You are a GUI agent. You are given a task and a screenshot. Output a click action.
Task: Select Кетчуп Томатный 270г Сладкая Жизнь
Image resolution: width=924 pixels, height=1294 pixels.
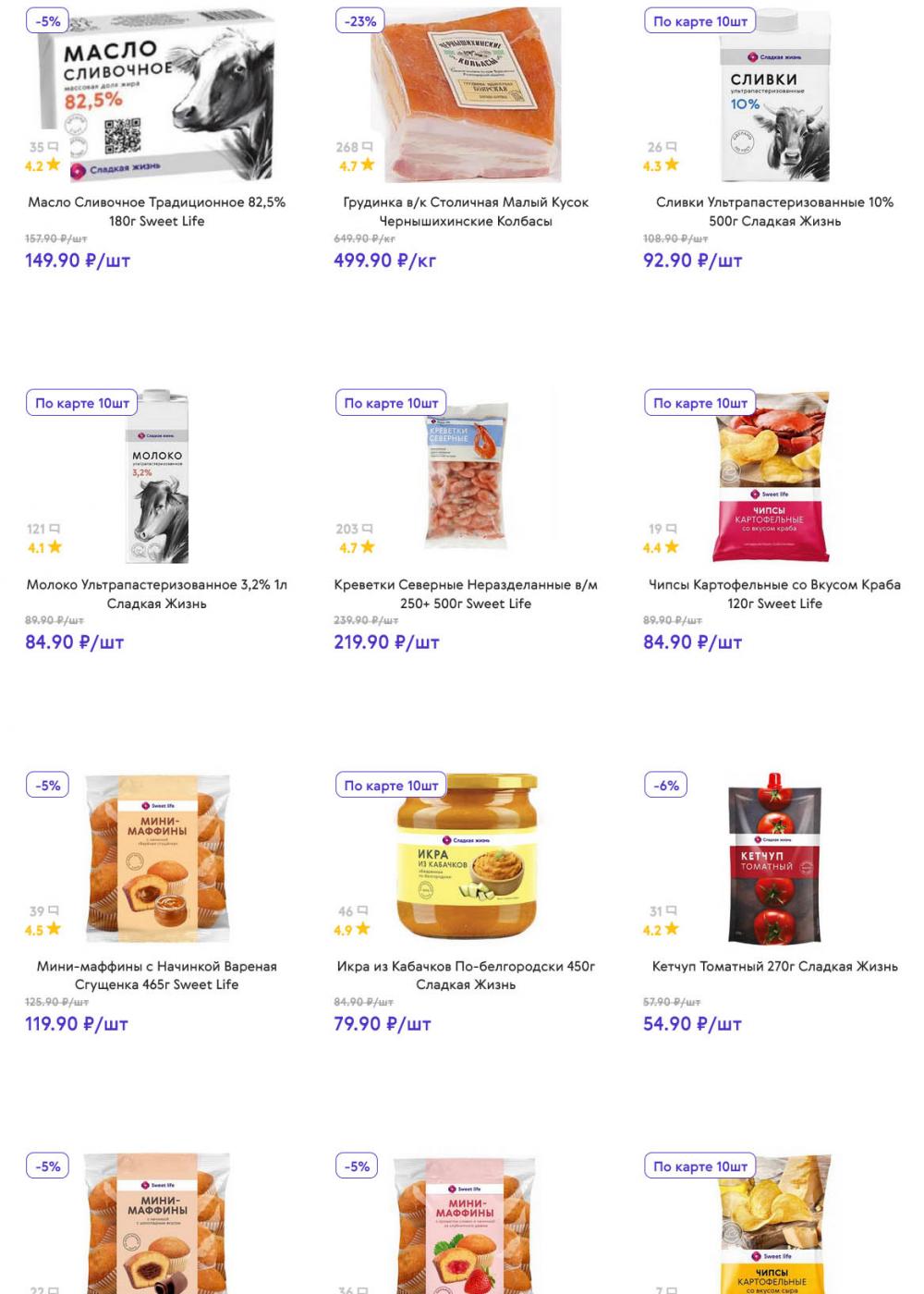coord(774,966)
